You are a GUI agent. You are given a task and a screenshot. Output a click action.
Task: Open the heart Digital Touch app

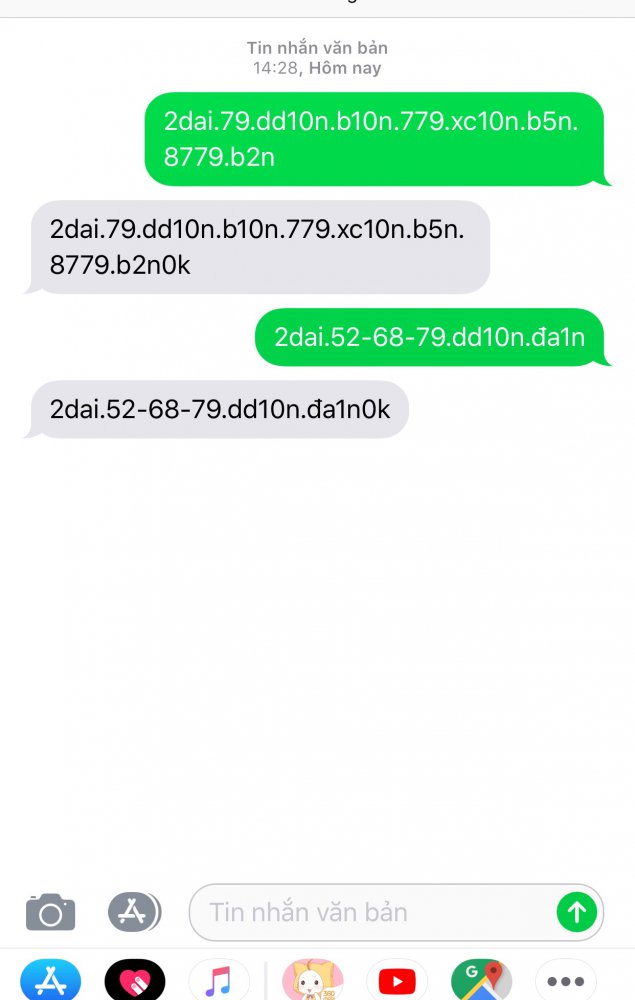click(134, 982)
